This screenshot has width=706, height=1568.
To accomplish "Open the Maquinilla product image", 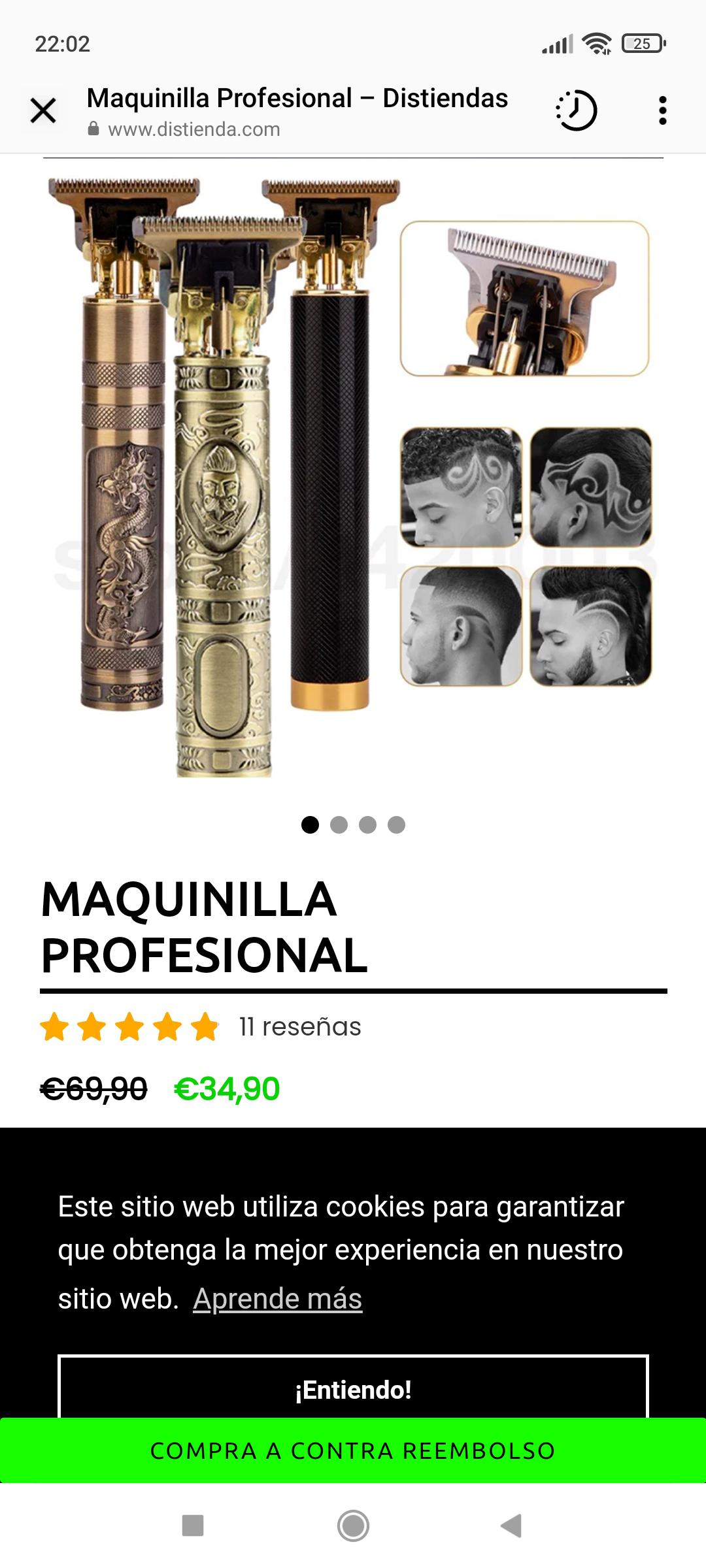I will (x=353, y=477).
